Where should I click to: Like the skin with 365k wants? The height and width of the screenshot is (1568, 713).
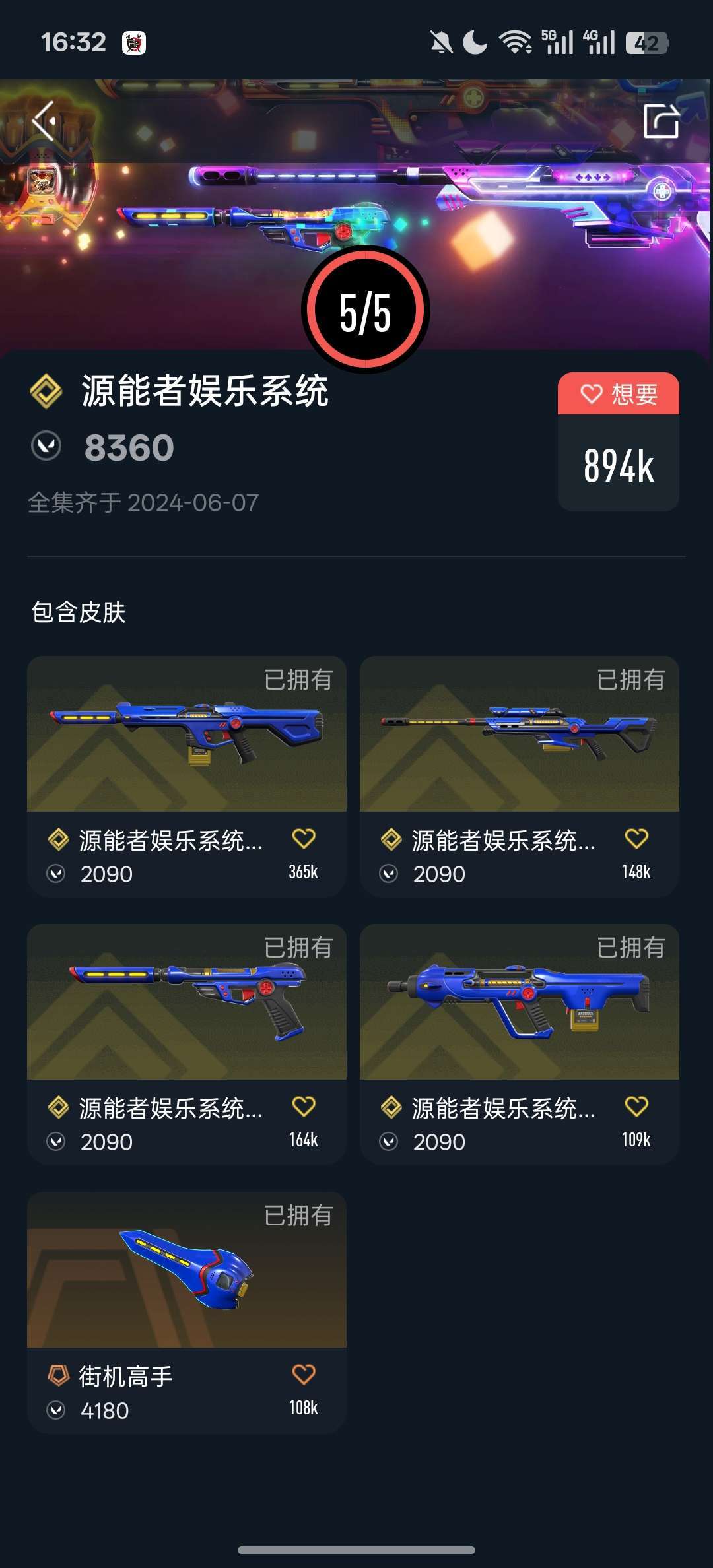coord(304,839)
